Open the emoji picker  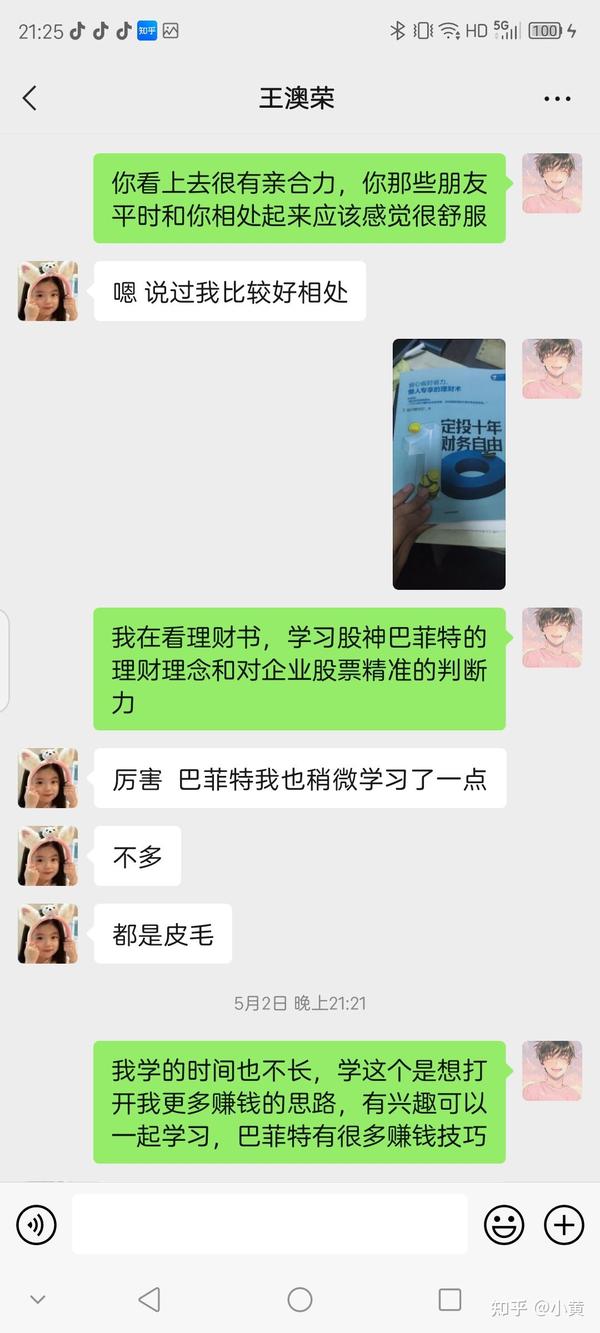(504, 1224)
